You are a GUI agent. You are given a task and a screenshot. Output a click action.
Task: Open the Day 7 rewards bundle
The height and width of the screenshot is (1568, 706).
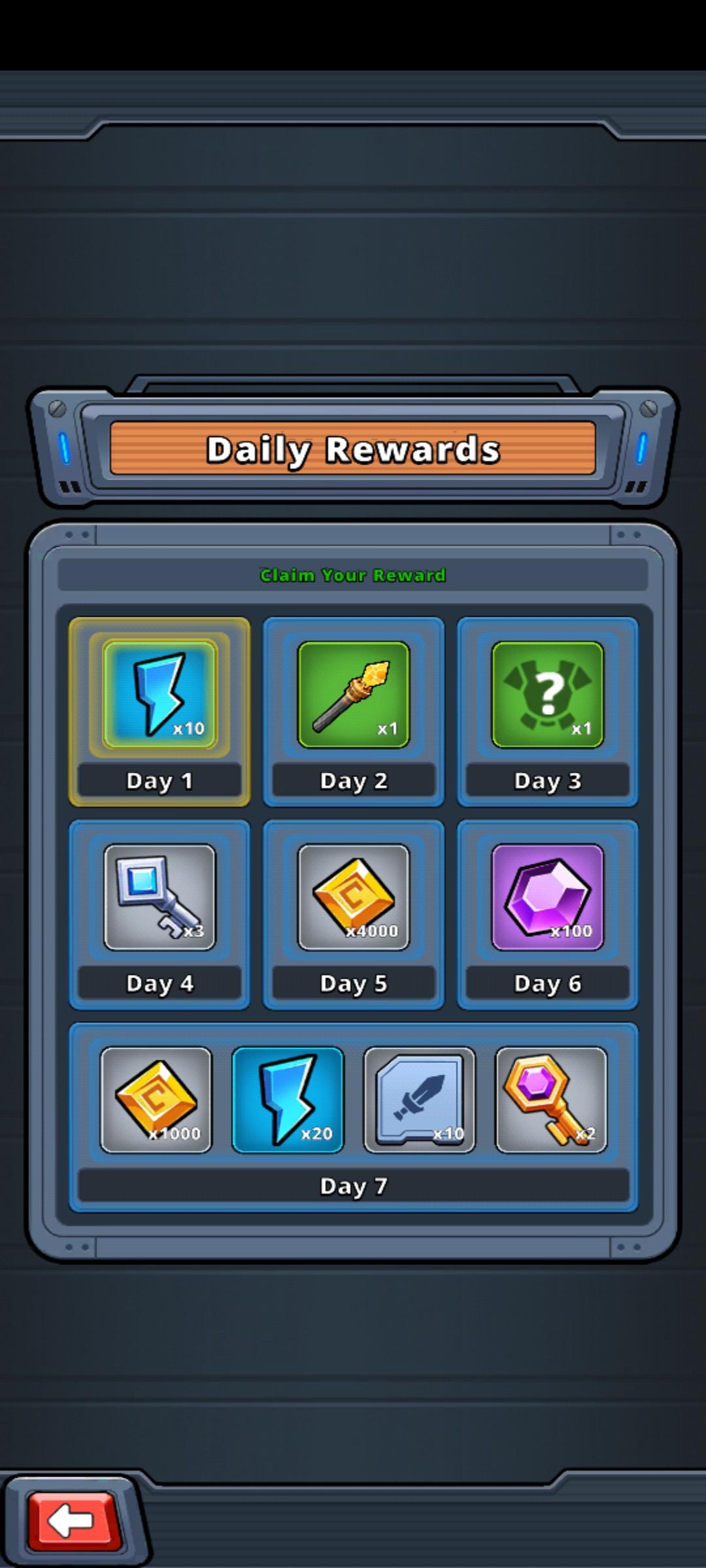(x=353, y=1117)
